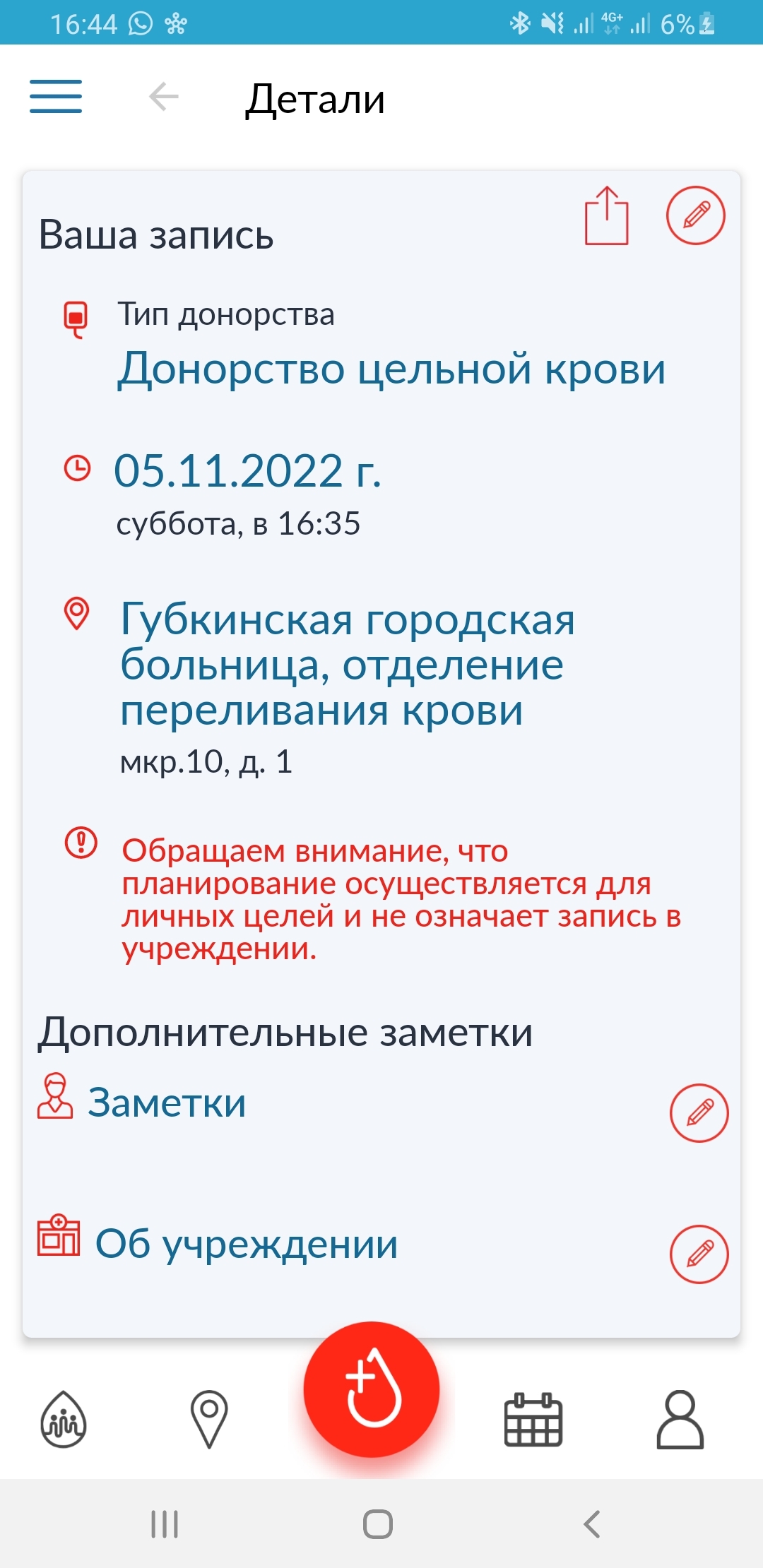The width and height of the screenshot is (763, 1568).
Task: Edit the appointment next to Ваша запись
Action: [696, 216]
